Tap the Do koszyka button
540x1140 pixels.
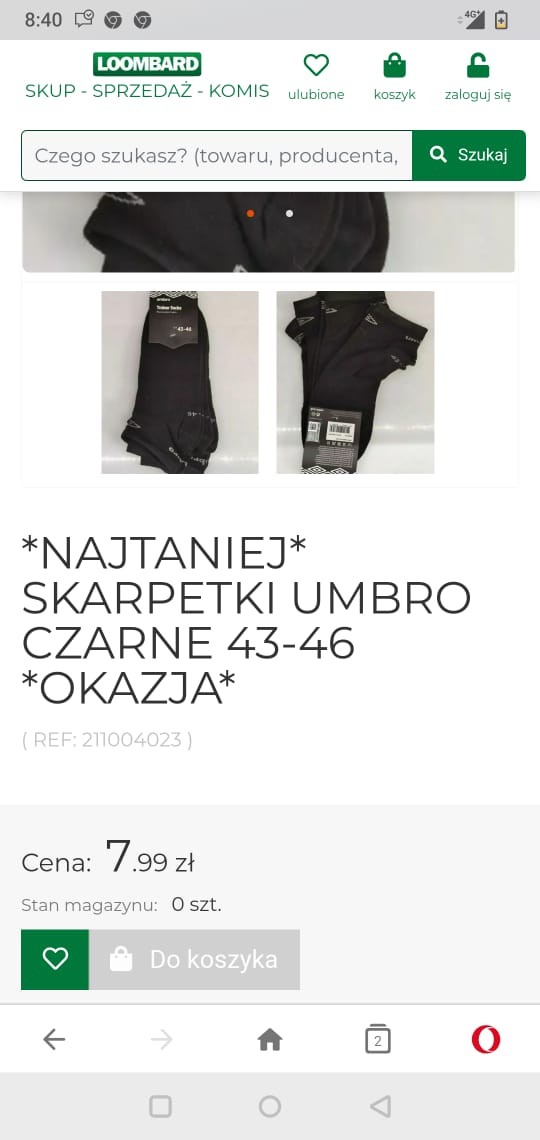click(194, 960)
